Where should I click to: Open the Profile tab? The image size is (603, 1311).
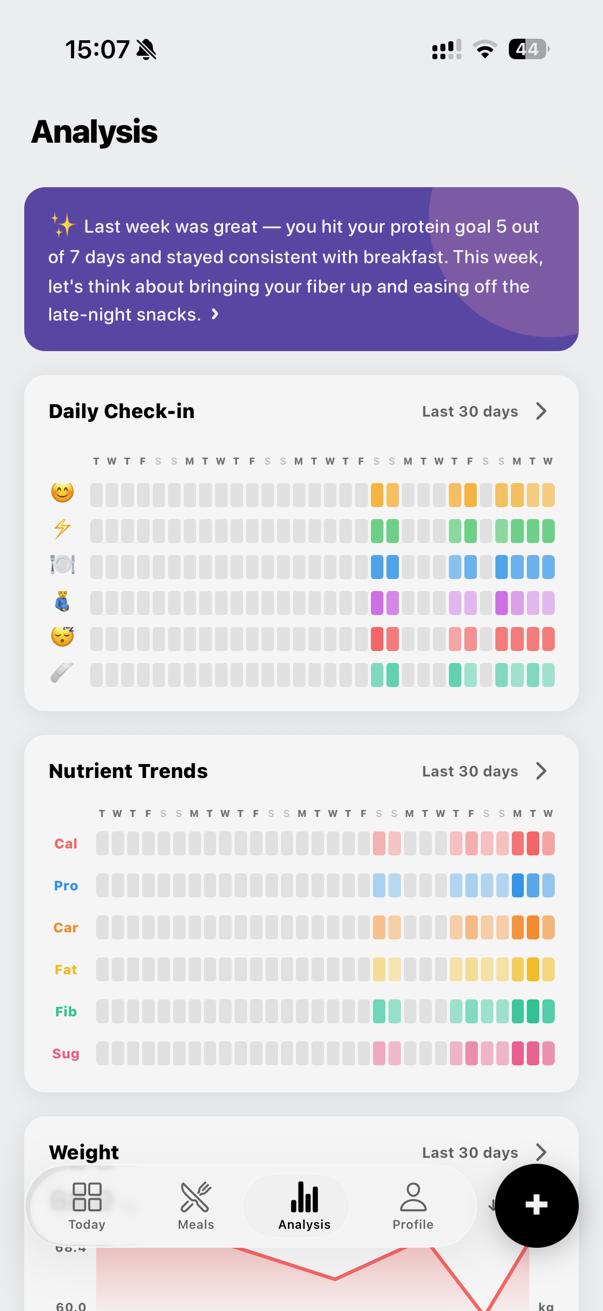pyautogui.click(x=412, y=1206)
